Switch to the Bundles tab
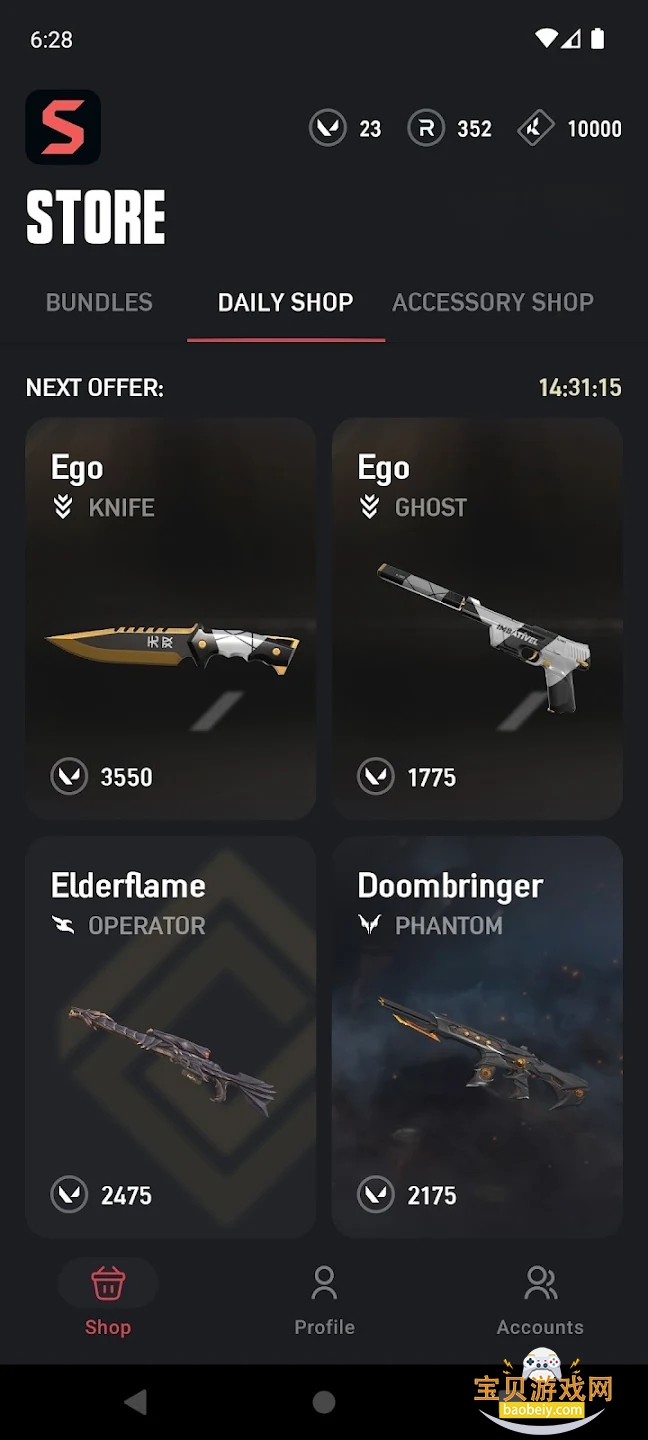Image resolution: width=648 pixels, height=1440 pixels. coord(99,302)
